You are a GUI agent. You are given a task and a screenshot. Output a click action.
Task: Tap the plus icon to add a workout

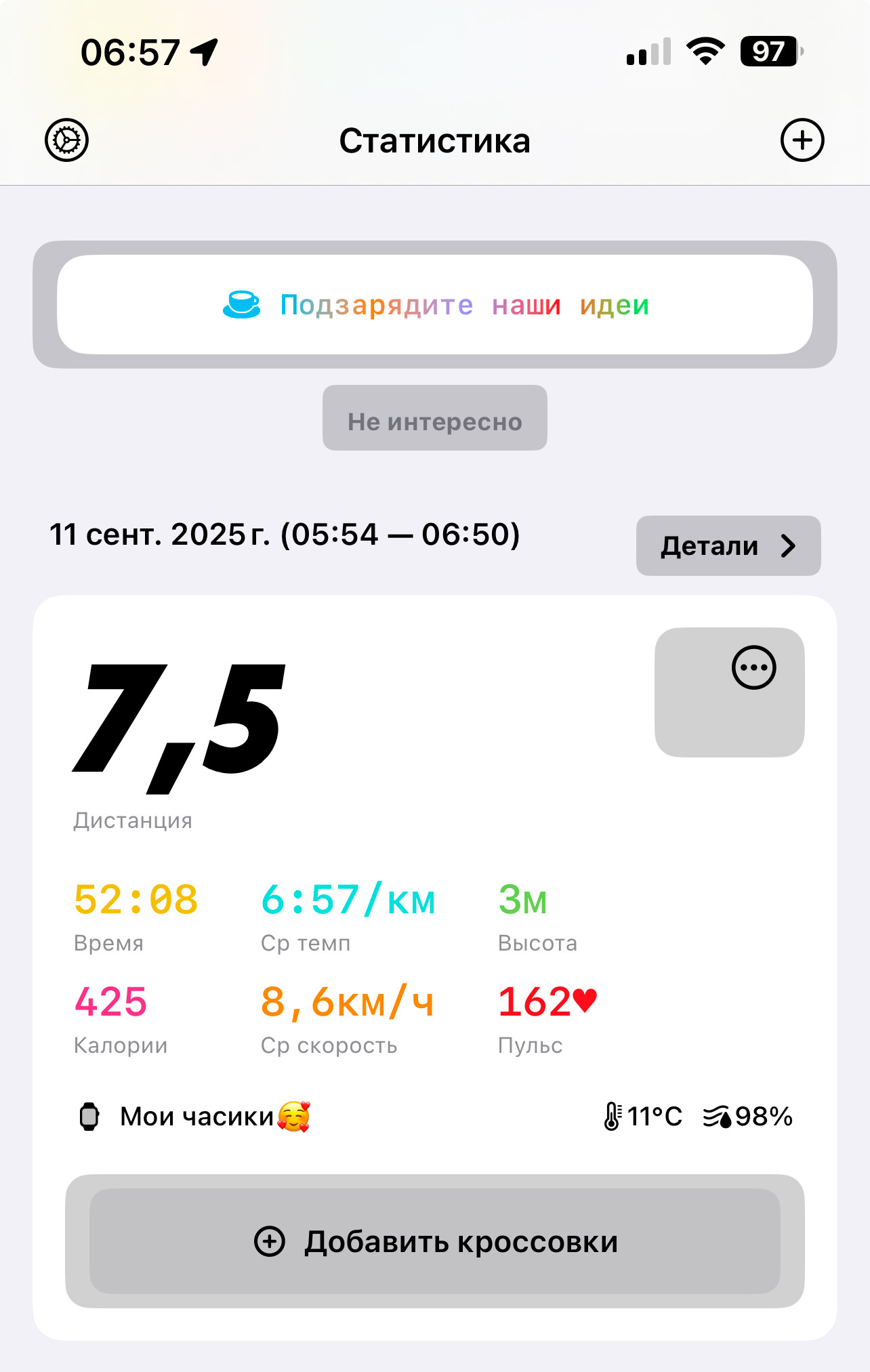(802, 140)
